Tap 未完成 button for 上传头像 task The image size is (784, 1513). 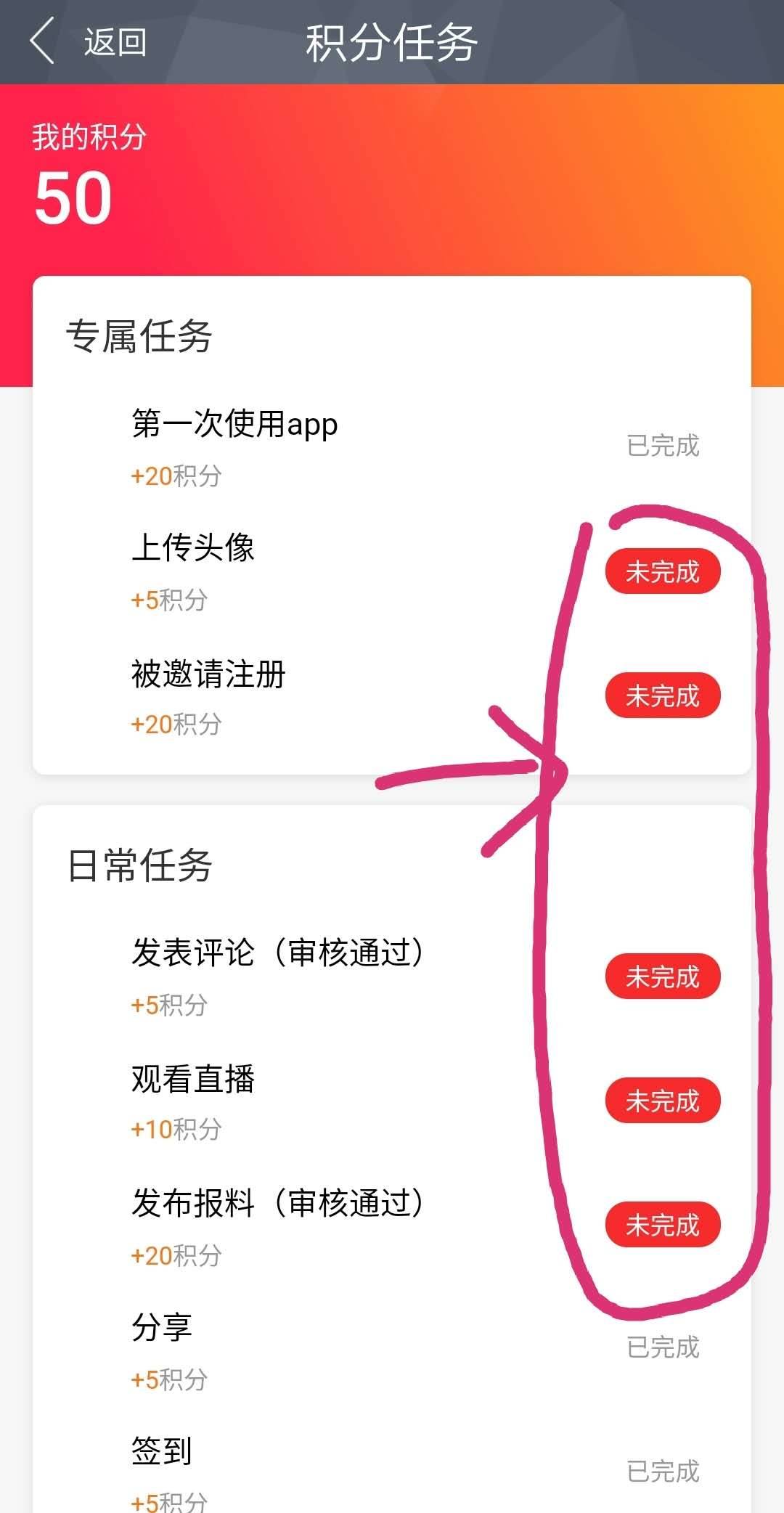click(663, 571)
